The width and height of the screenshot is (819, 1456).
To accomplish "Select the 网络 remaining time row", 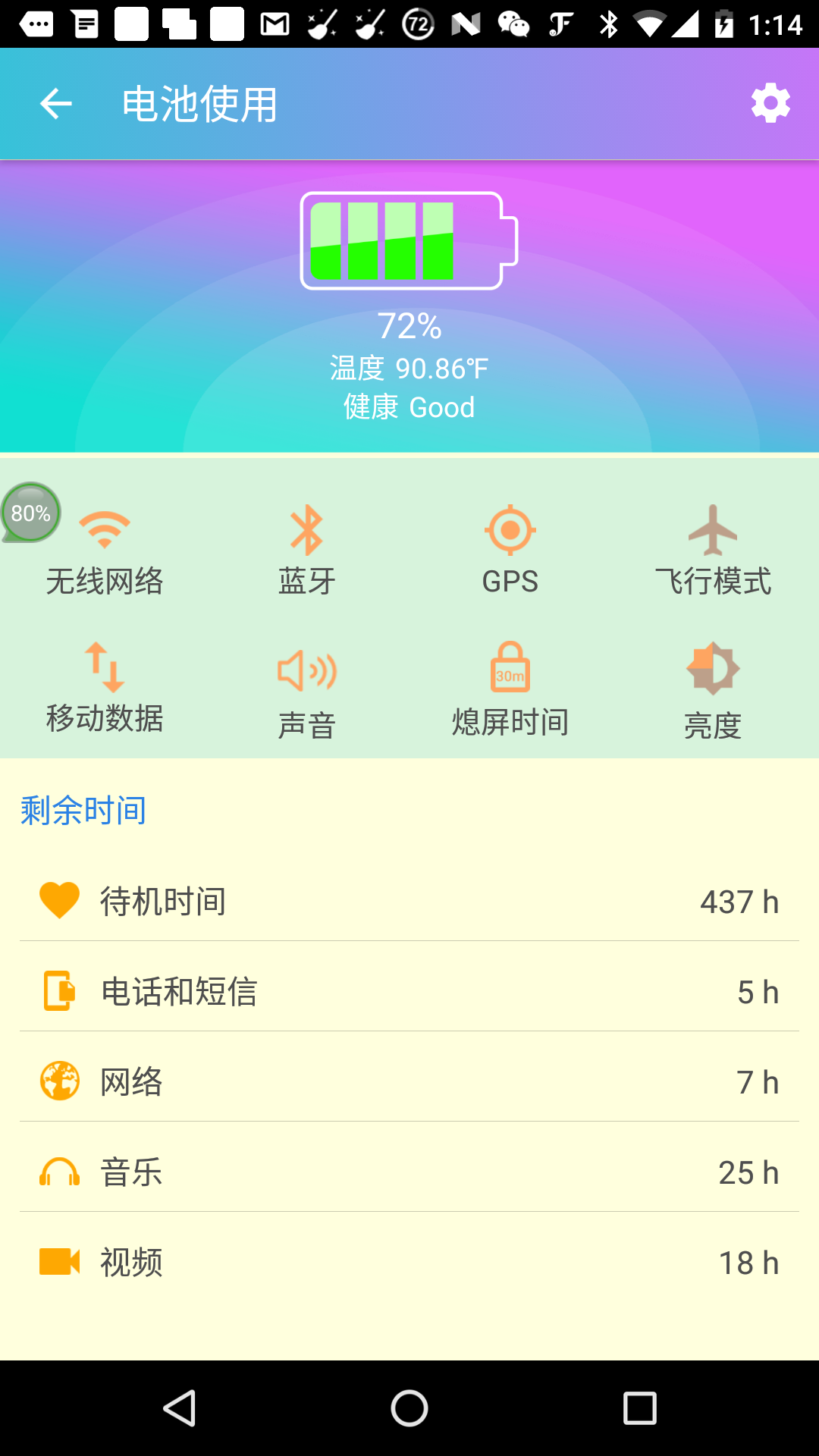I will coord(409,1081).
